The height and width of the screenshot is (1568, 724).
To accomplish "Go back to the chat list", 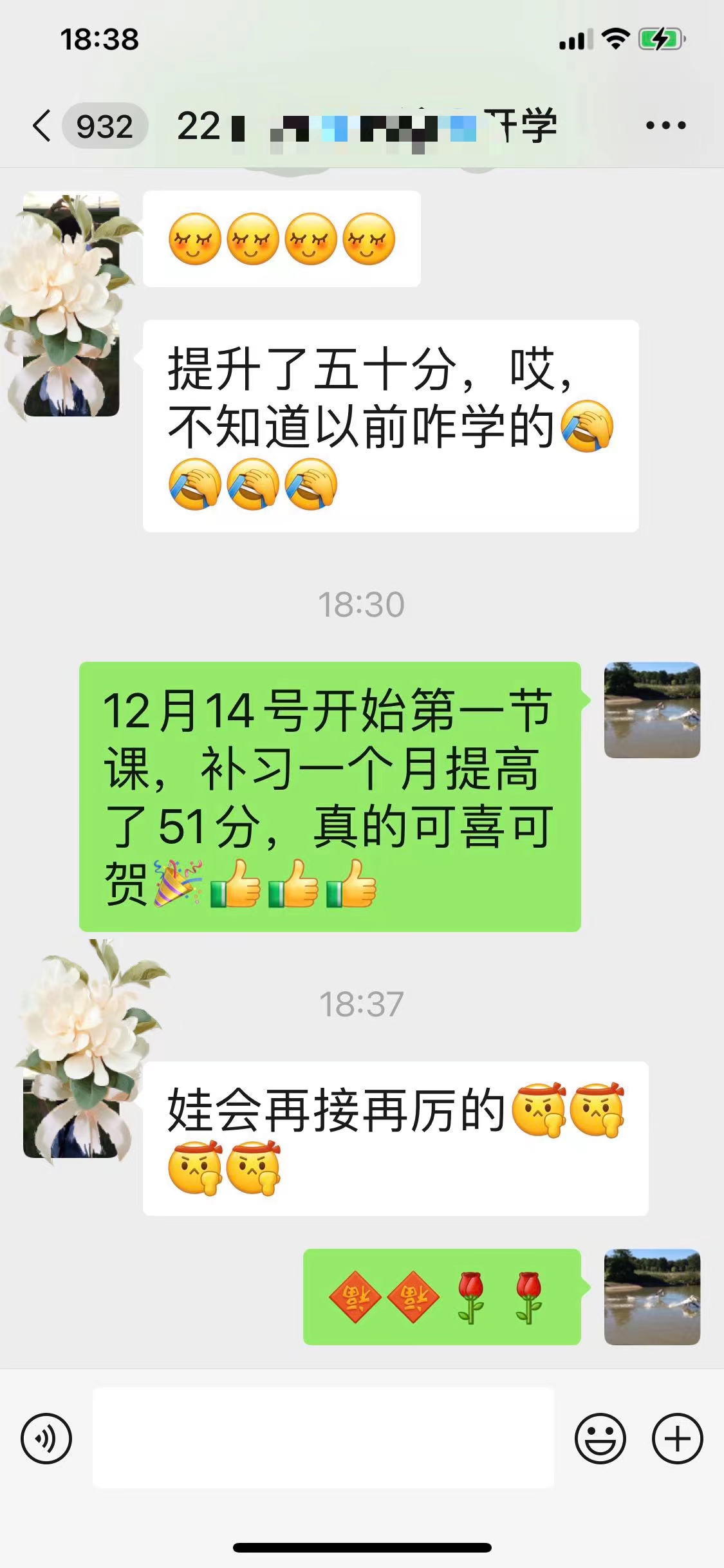I will tap(42, 126).
